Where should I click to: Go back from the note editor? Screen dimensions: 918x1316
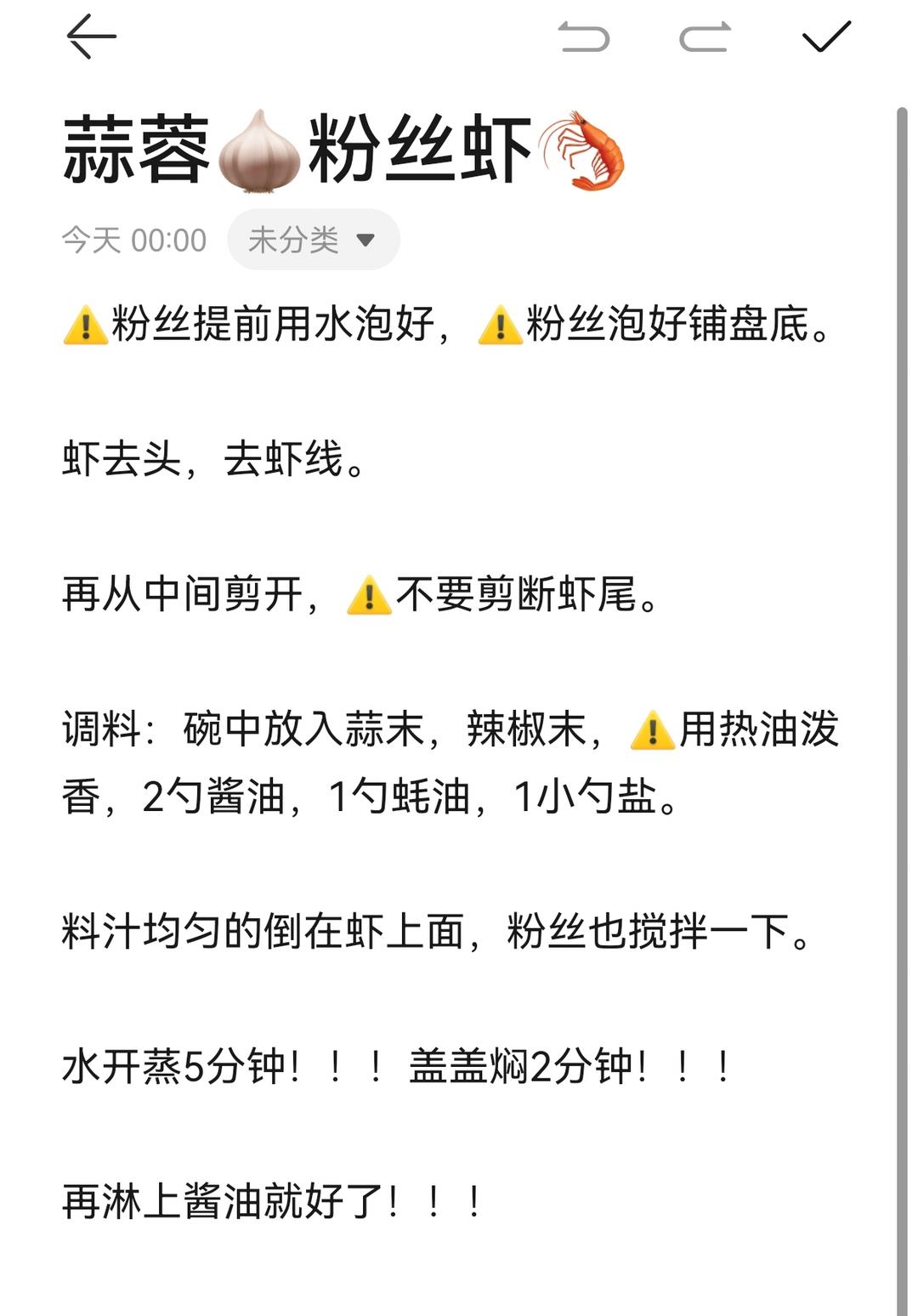[91, 37]
